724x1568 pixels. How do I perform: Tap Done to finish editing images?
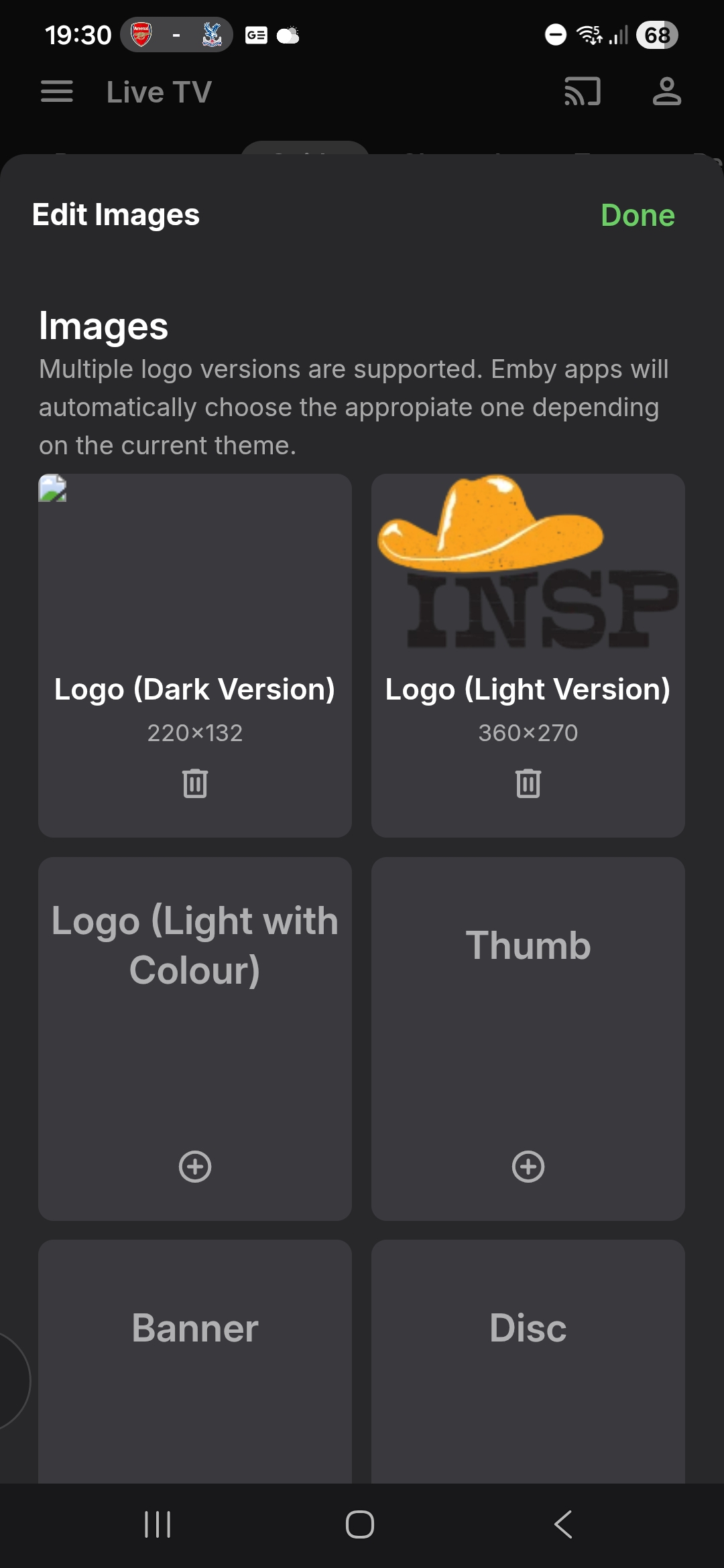pos(637,215)
